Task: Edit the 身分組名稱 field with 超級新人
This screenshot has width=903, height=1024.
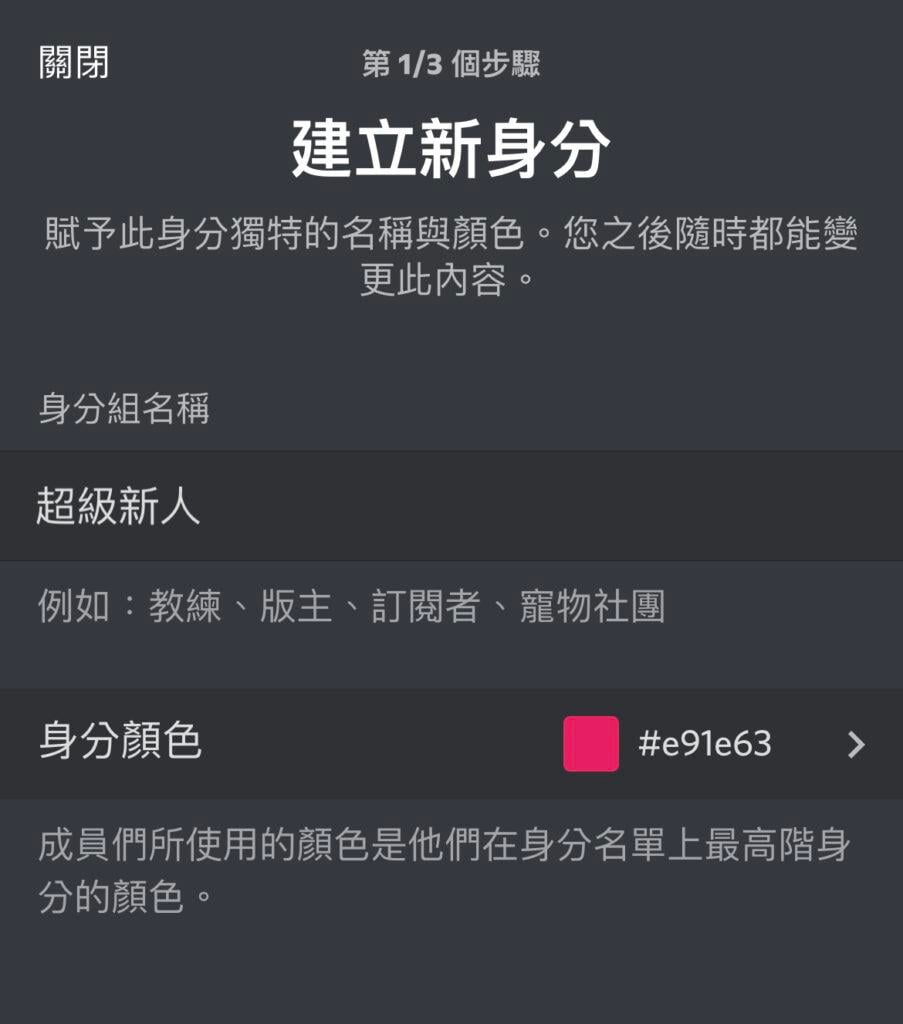Action: [x=450, y=506]
